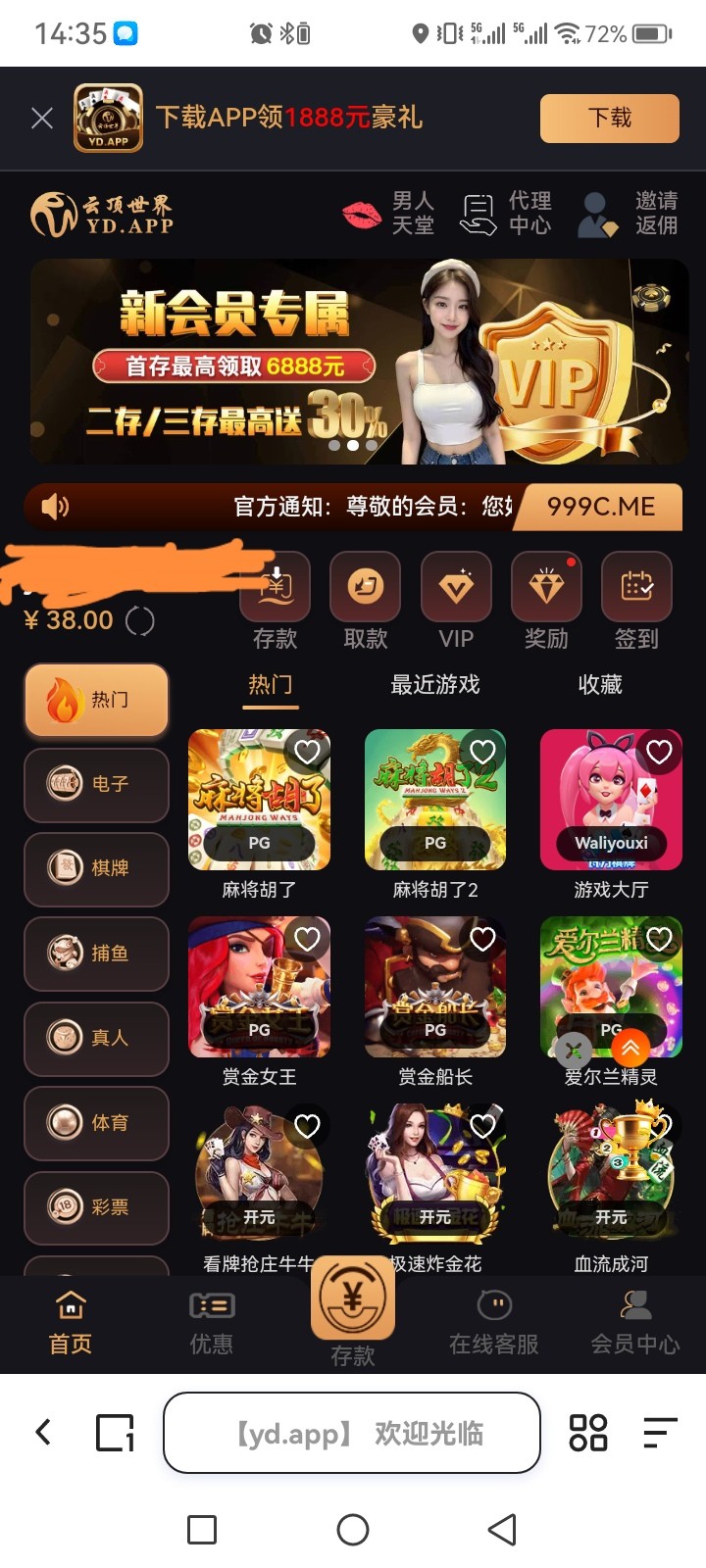The width and height of the screenshot is (706, 1568).
Task: Go to 在线客服 online support
Action: tap(494, 1323)
